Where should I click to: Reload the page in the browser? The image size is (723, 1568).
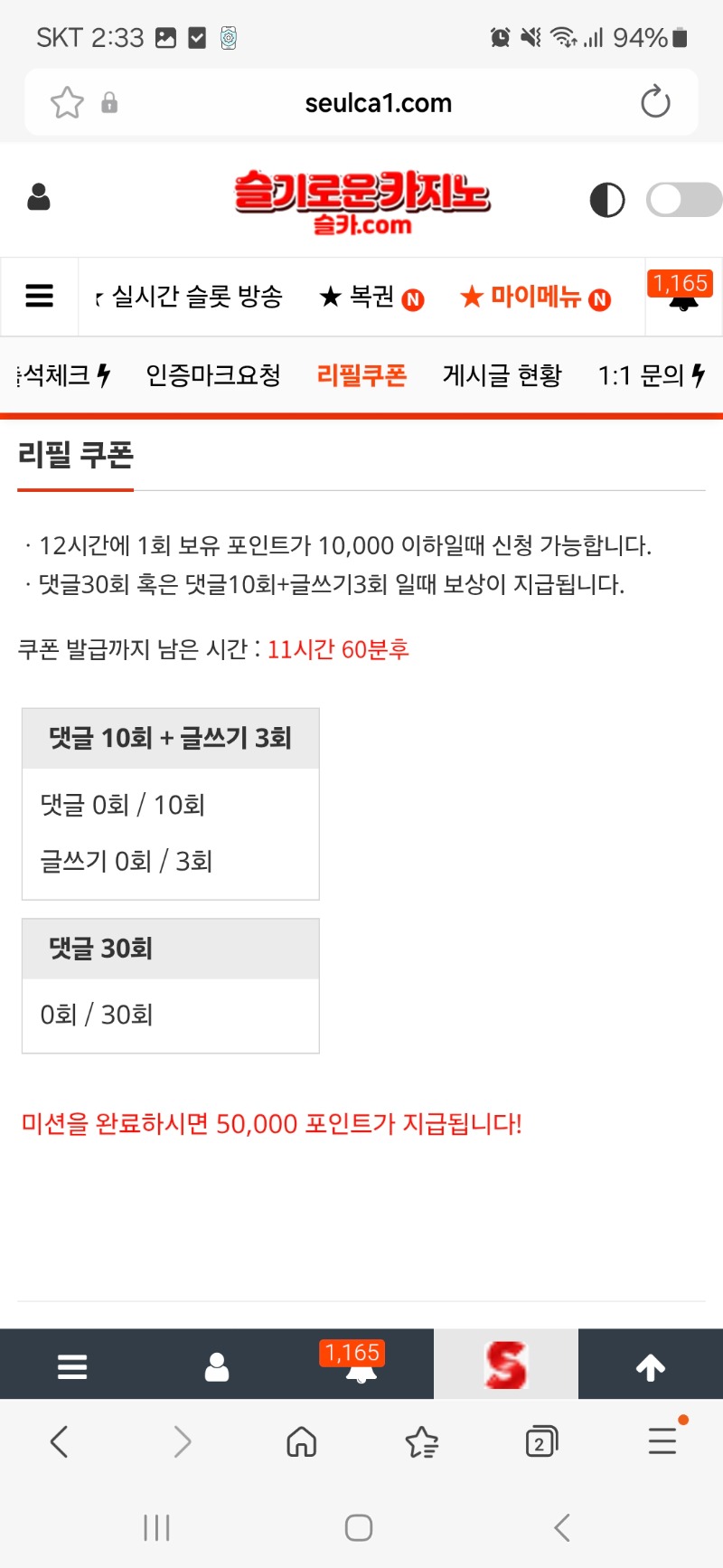pos(655,102)
